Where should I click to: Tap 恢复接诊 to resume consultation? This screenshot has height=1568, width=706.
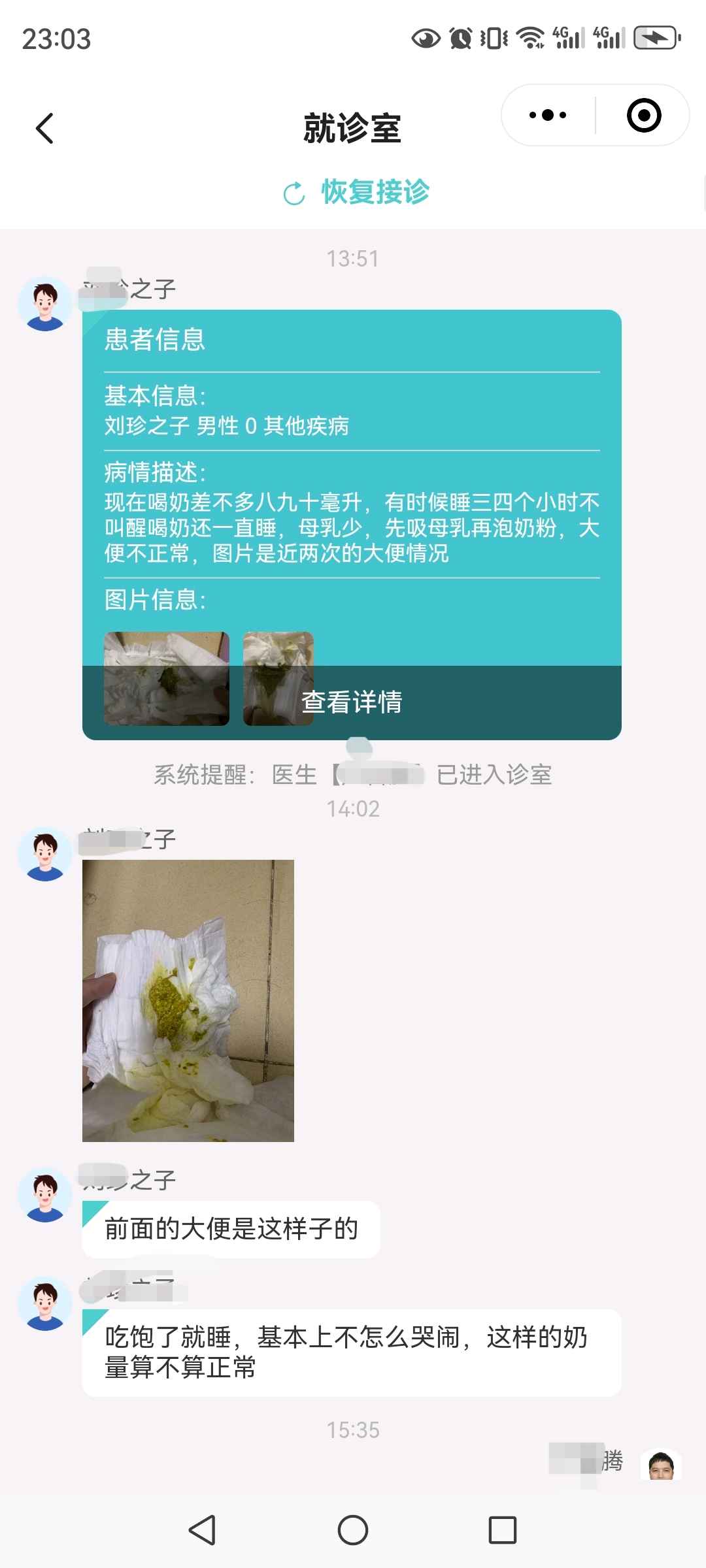(356, 192)
